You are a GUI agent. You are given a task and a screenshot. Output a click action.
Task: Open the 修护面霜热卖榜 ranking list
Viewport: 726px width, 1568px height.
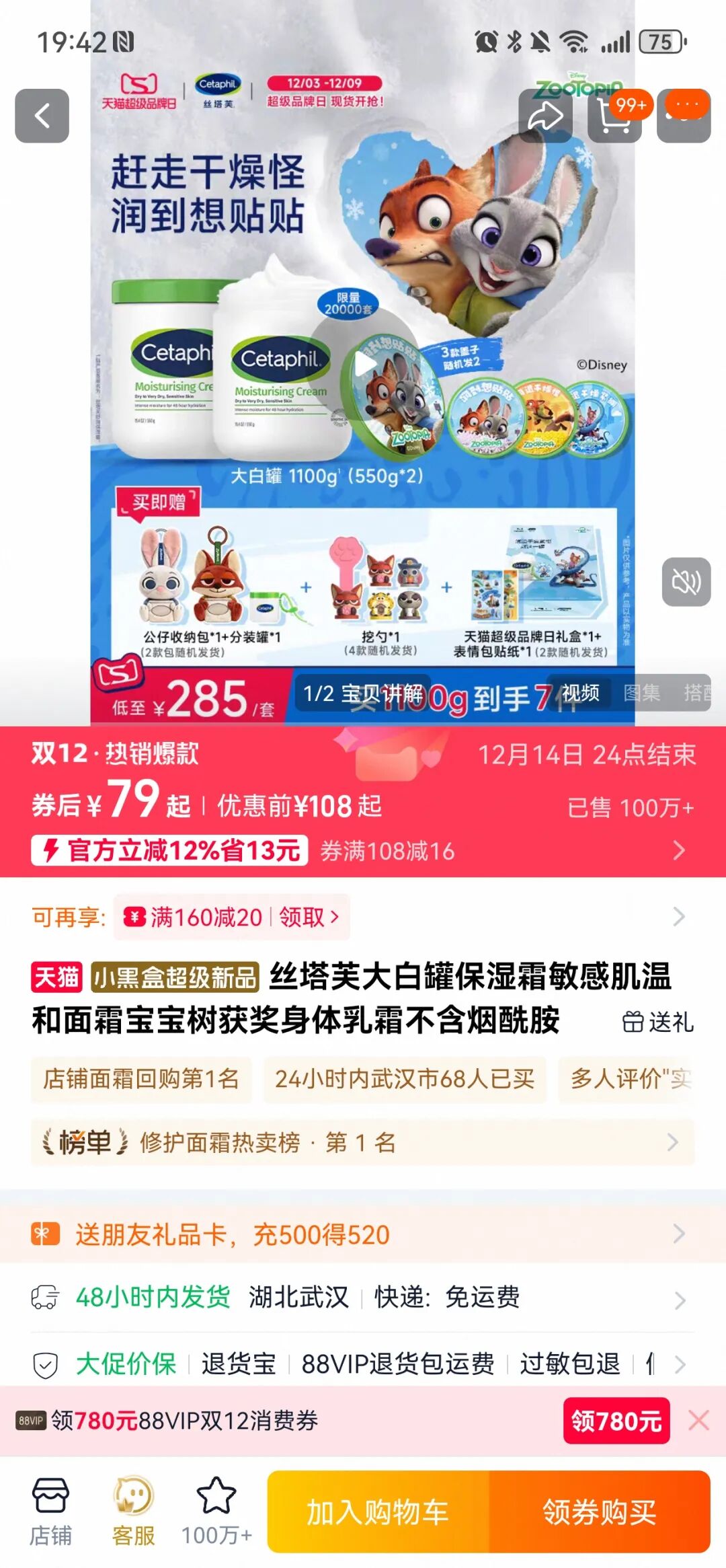tap(363, 1142)
